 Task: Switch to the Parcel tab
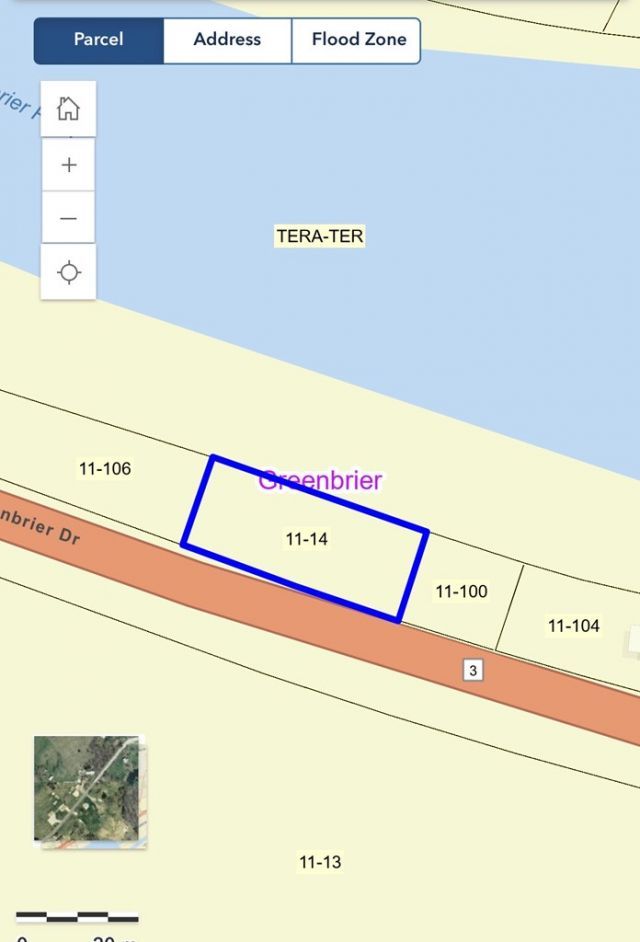coord(98,40)
